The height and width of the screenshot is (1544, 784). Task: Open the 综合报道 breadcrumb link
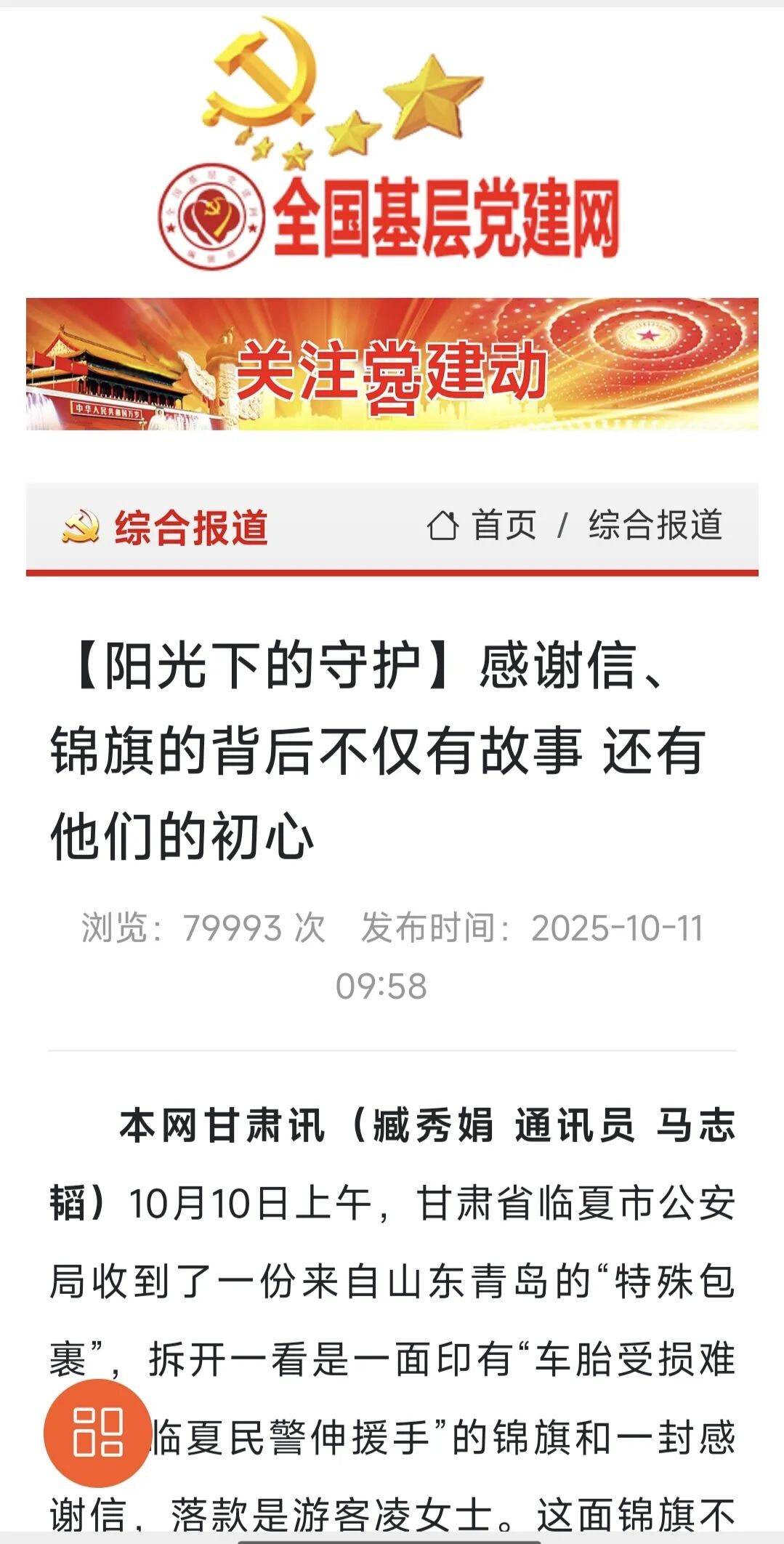tap(655, 525)
